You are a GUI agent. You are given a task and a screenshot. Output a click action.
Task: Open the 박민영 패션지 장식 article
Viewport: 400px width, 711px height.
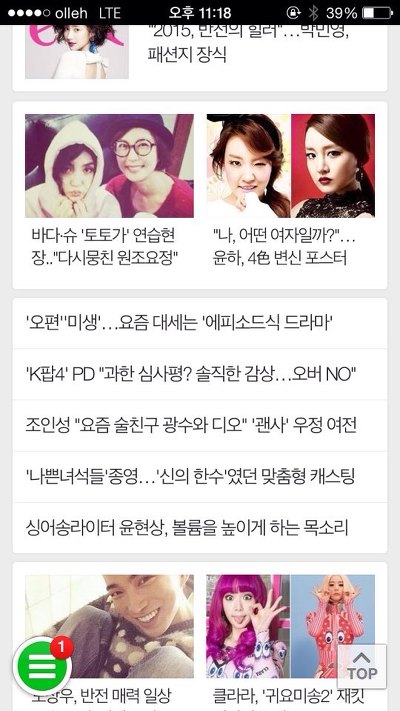tap(200, 52)
